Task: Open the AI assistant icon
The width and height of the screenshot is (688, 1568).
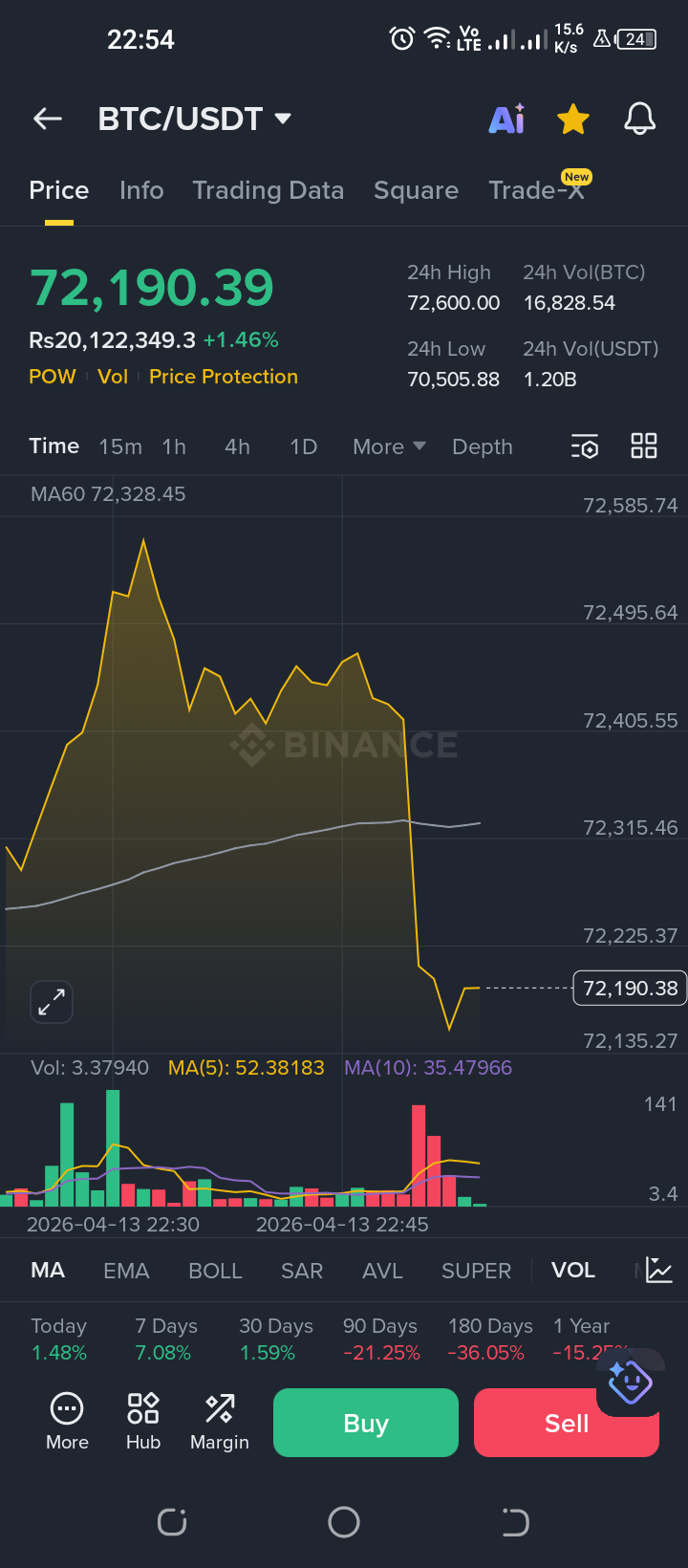Action: pos(506,119)
